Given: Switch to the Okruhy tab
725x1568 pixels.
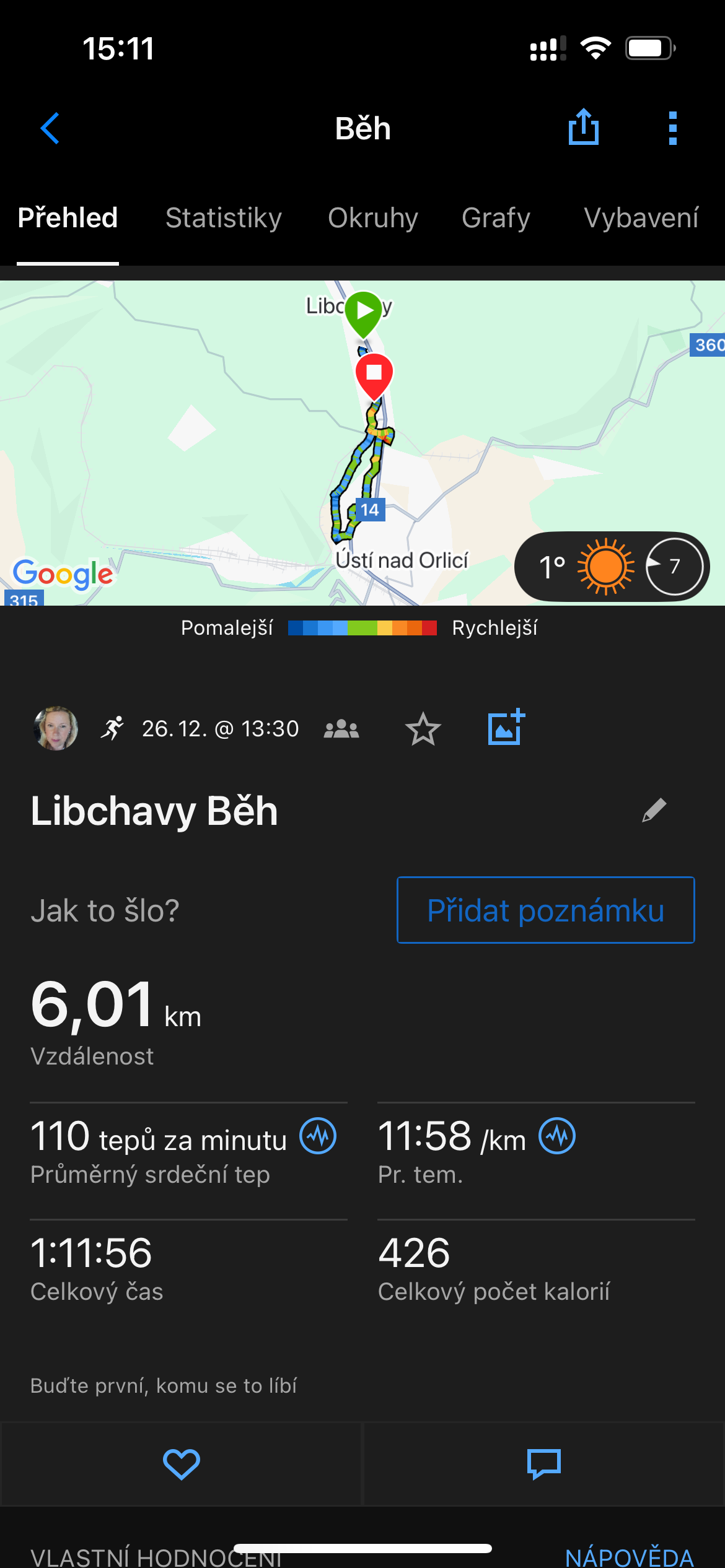Looking at the screenshot, I should 373,218.
